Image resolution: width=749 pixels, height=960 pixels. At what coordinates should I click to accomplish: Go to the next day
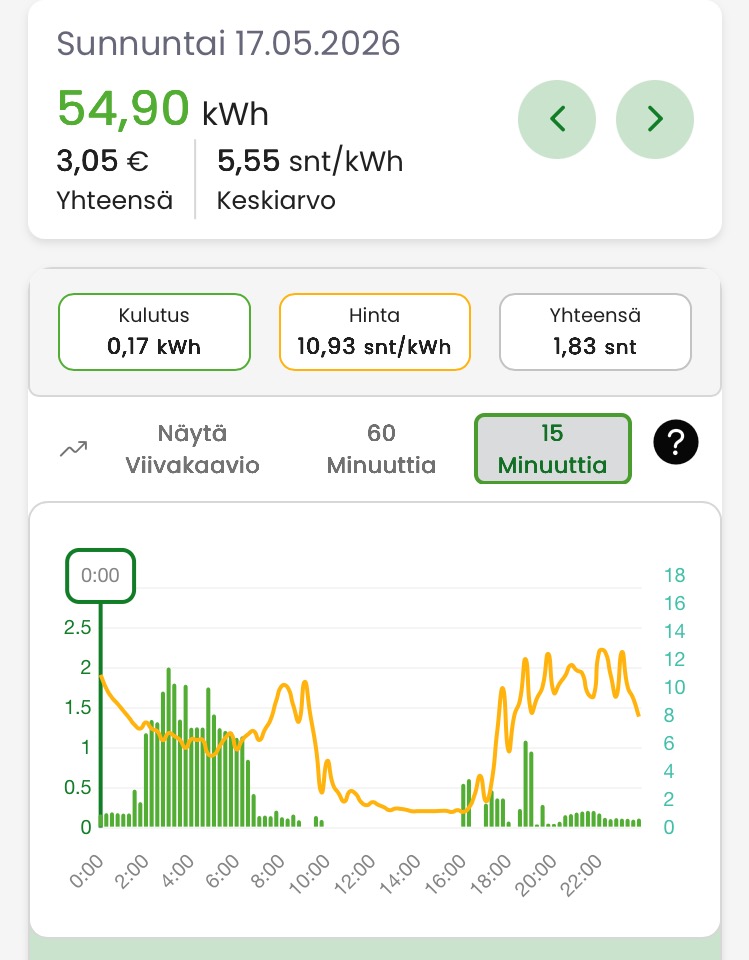click(655, 119)
